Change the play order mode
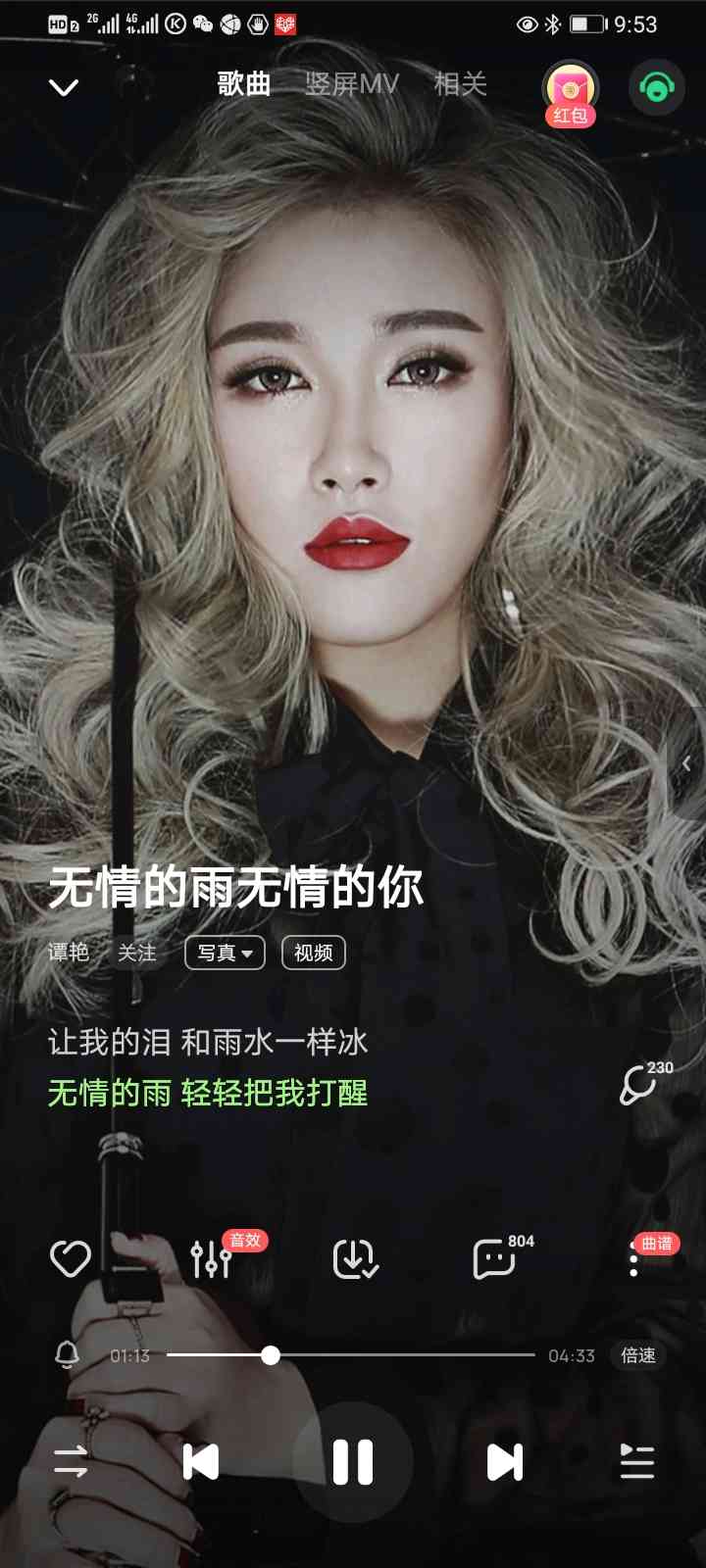The height and width of the screenshot is (1568, 706). coord(71,1462)
